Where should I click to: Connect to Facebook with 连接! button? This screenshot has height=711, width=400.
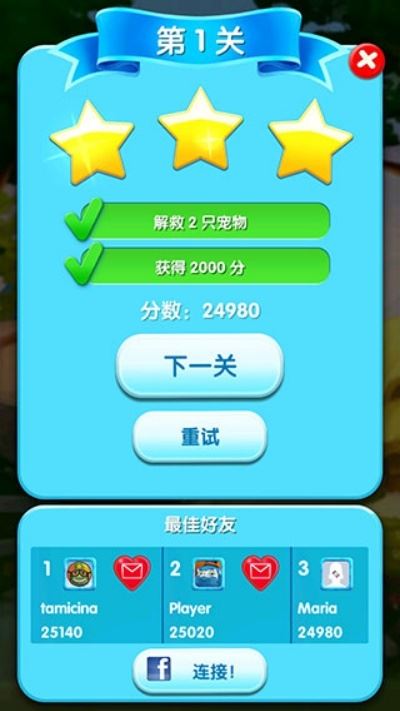[x=200, y=671]
